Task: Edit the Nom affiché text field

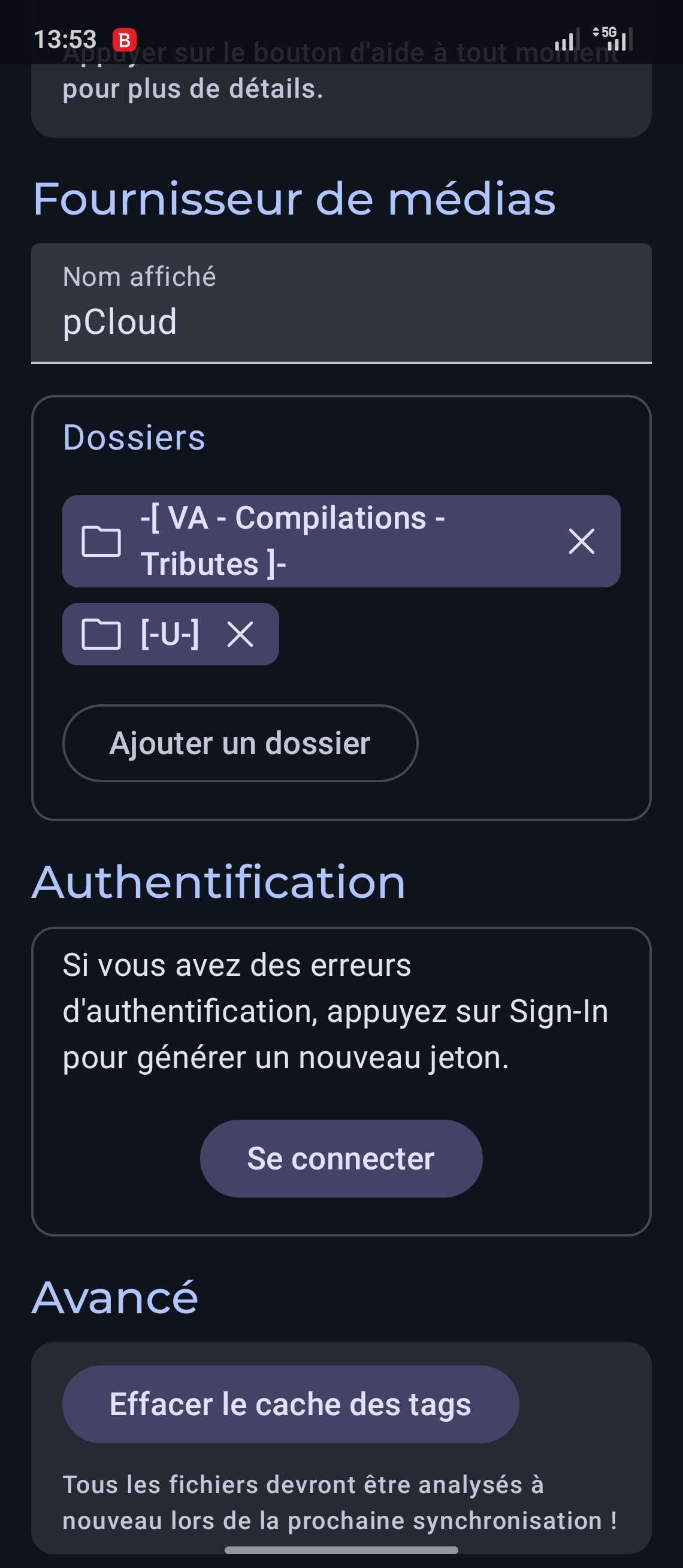Action: 340,320
